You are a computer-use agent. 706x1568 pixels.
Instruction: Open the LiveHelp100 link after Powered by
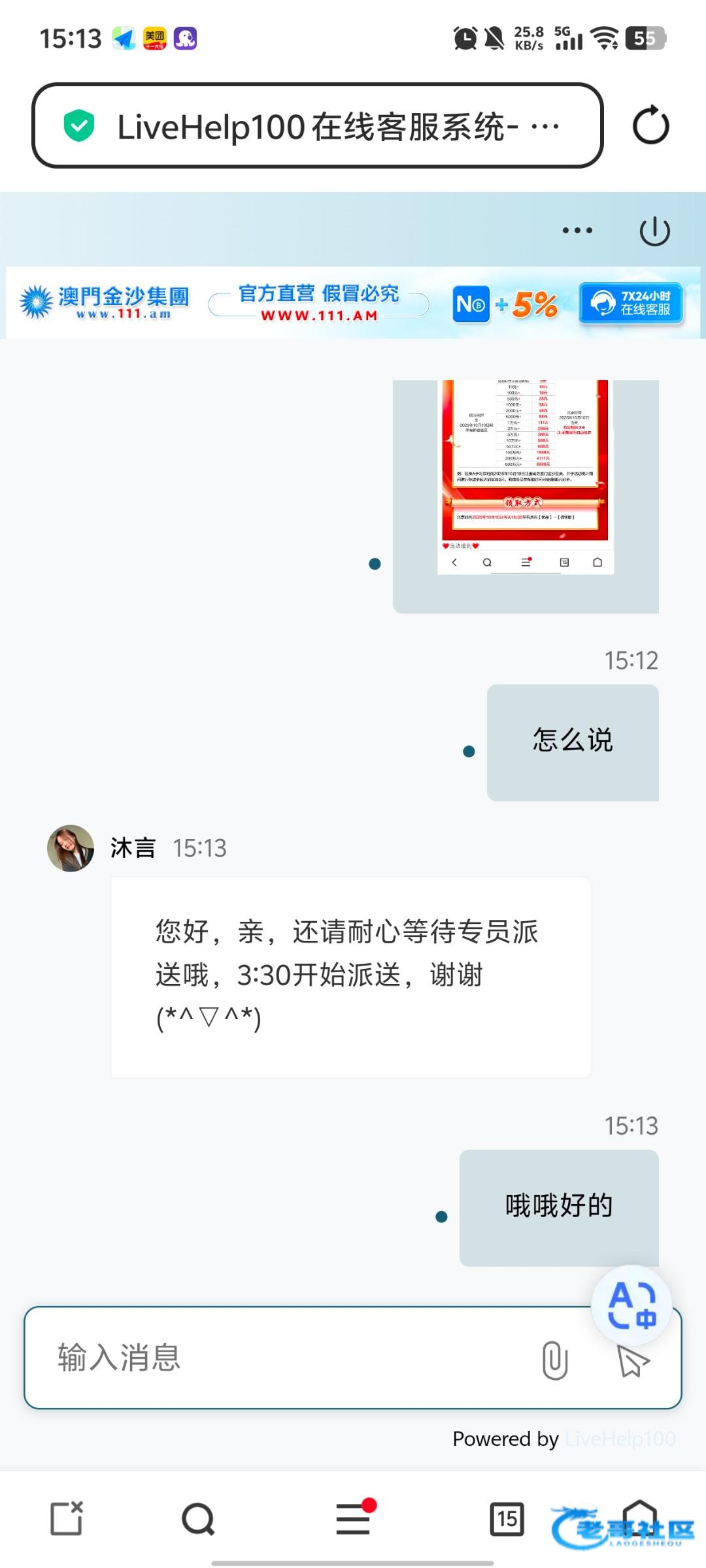620,1439
